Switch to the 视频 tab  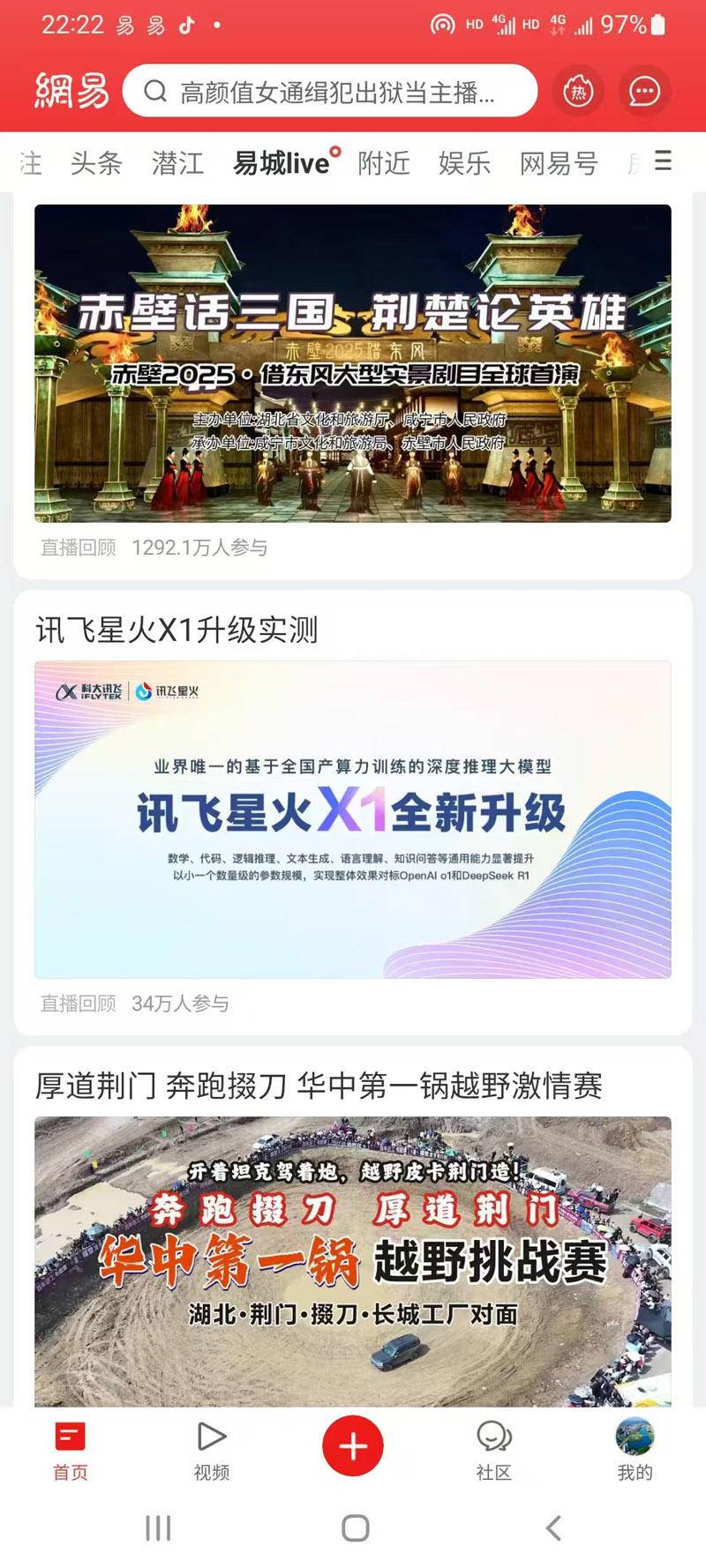tap(212, 1449)
